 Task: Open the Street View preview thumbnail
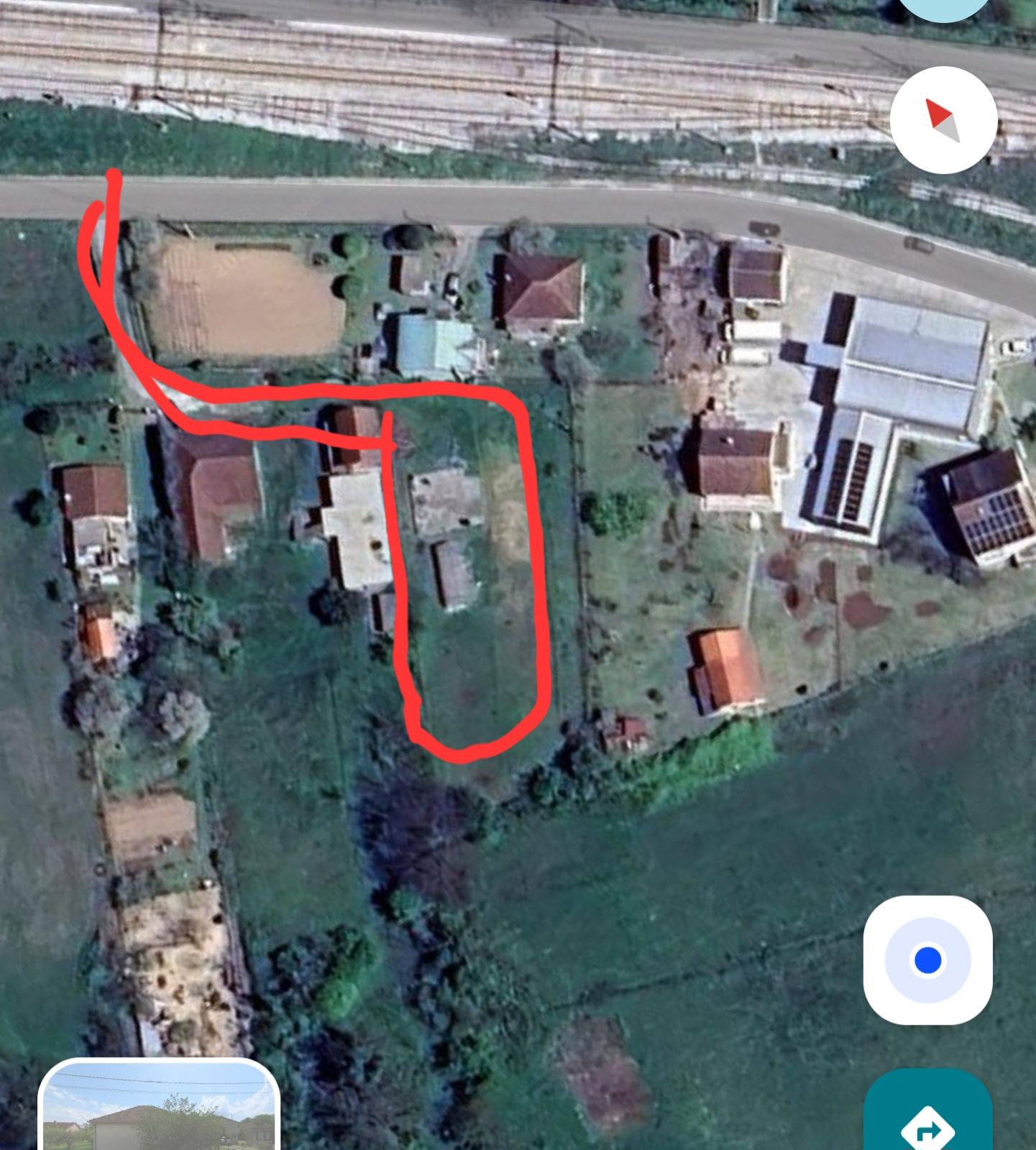tap(159, 1107)
